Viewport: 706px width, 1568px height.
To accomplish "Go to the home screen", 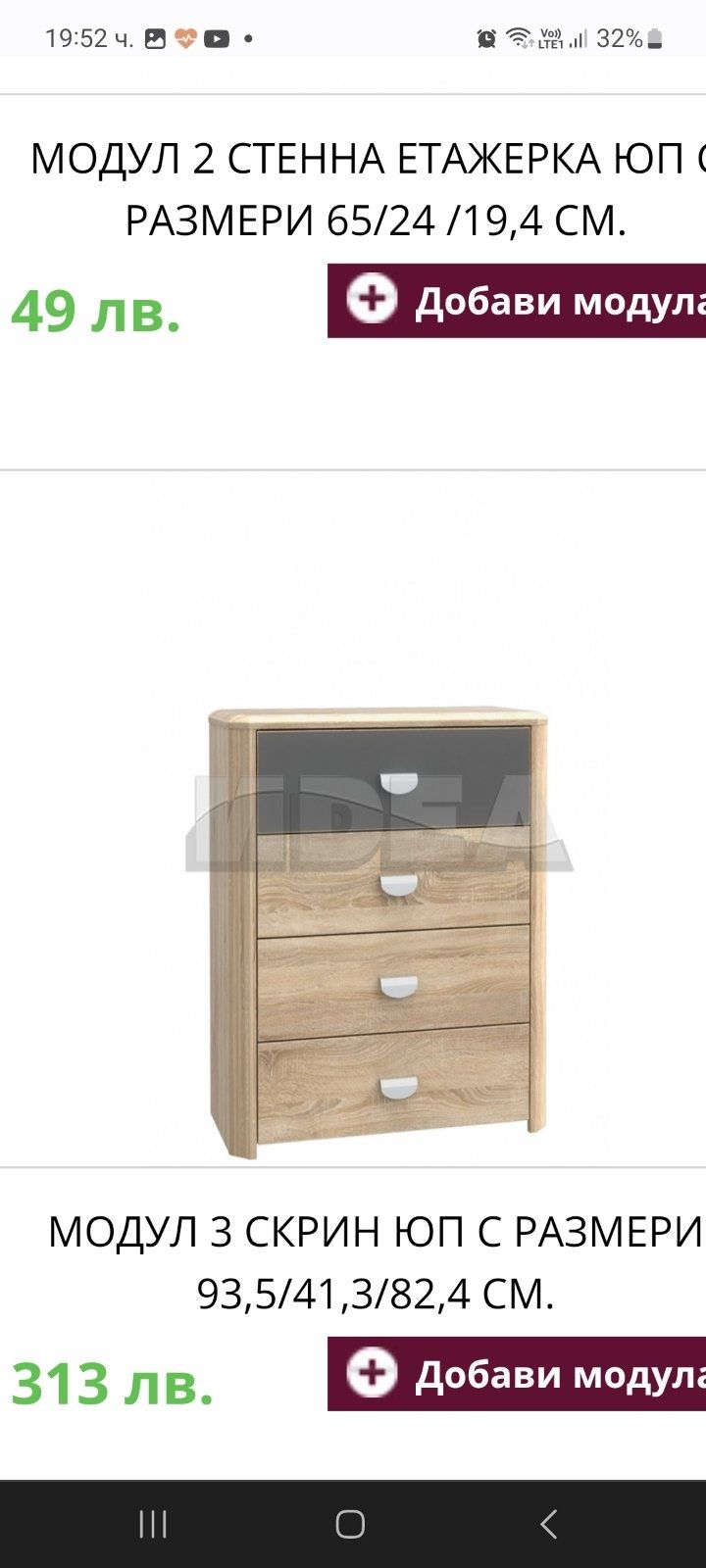I will point(350,1524).
